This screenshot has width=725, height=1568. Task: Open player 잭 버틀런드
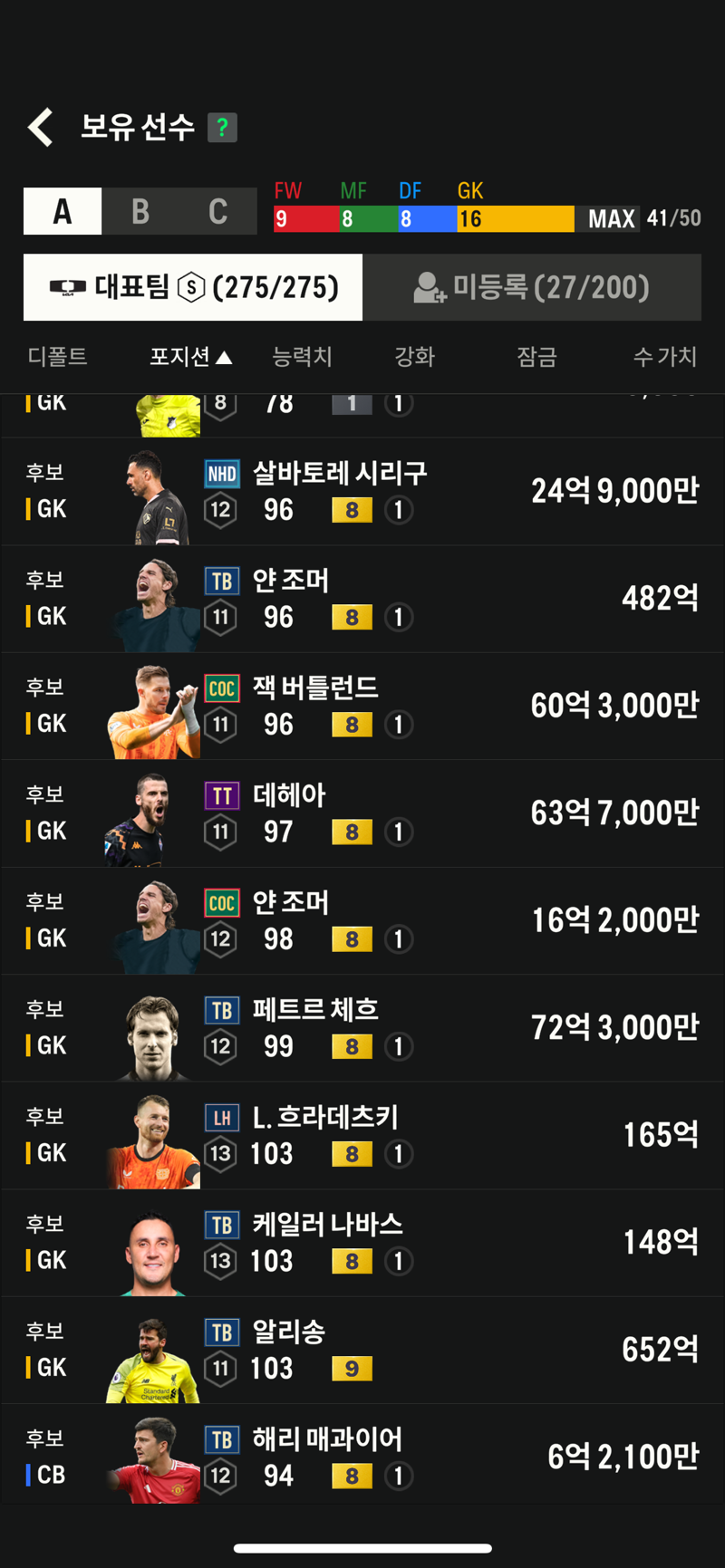(362, 707)
